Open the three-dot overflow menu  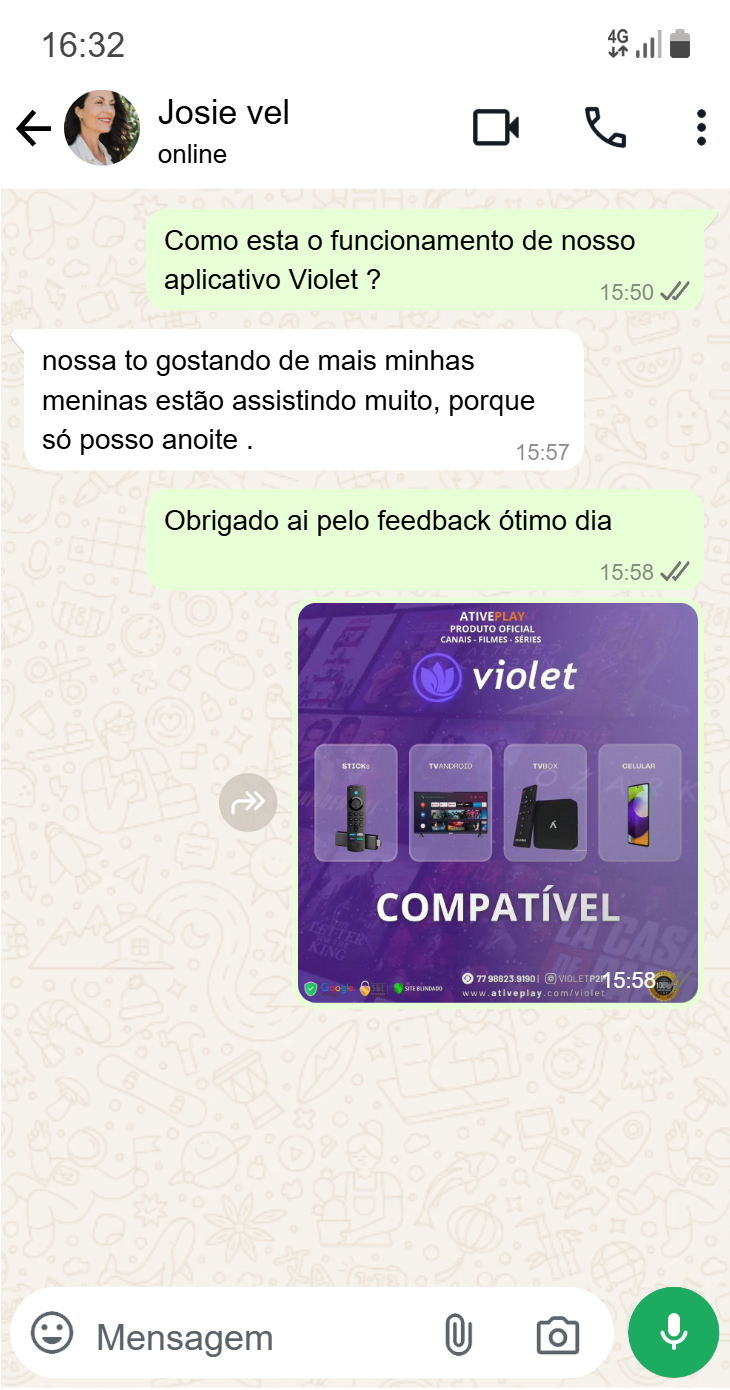[x=701, y=129]
